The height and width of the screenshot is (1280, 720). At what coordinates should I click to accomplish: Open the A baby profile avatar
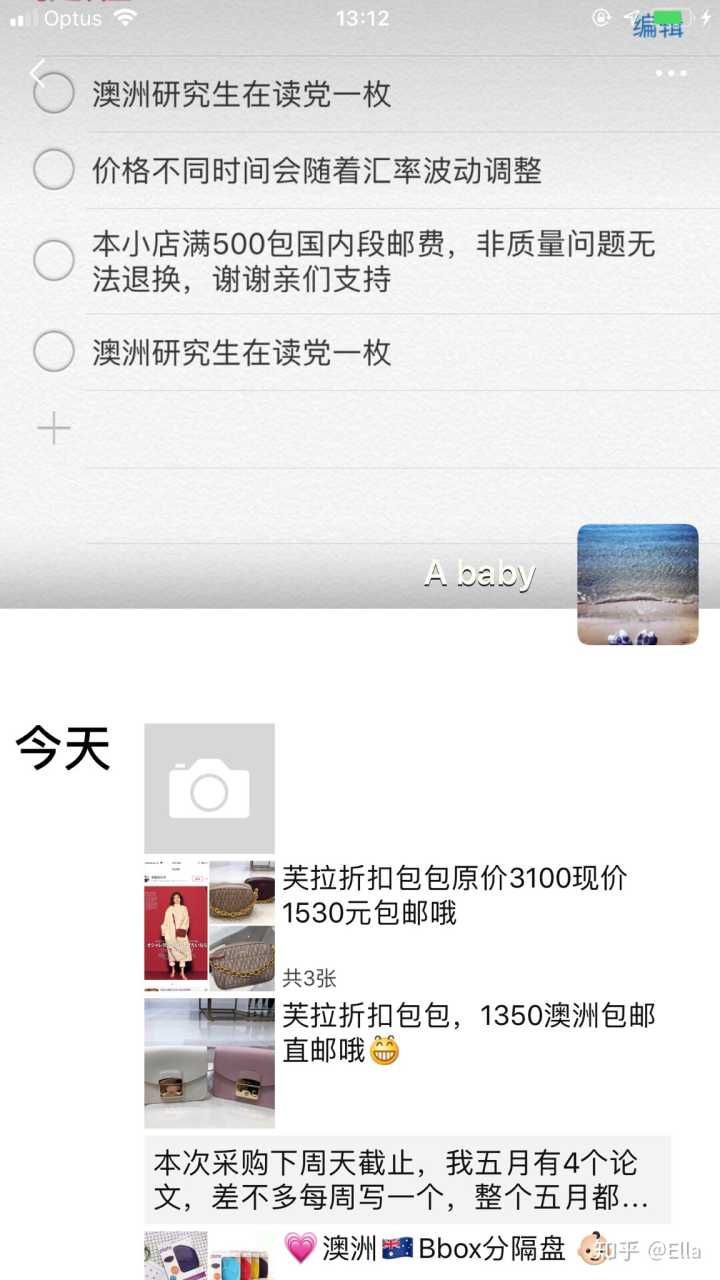click(x=637, y=584)
